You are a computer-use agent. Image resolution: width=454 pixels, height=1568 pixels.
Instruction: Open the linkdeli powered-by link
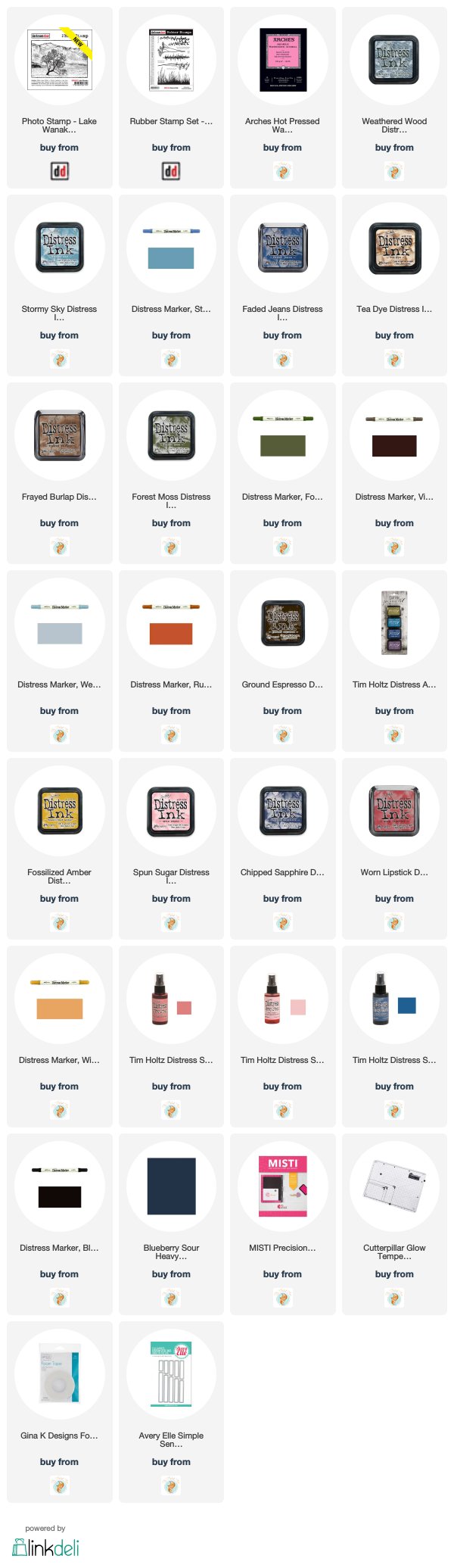coord(45,1547)
